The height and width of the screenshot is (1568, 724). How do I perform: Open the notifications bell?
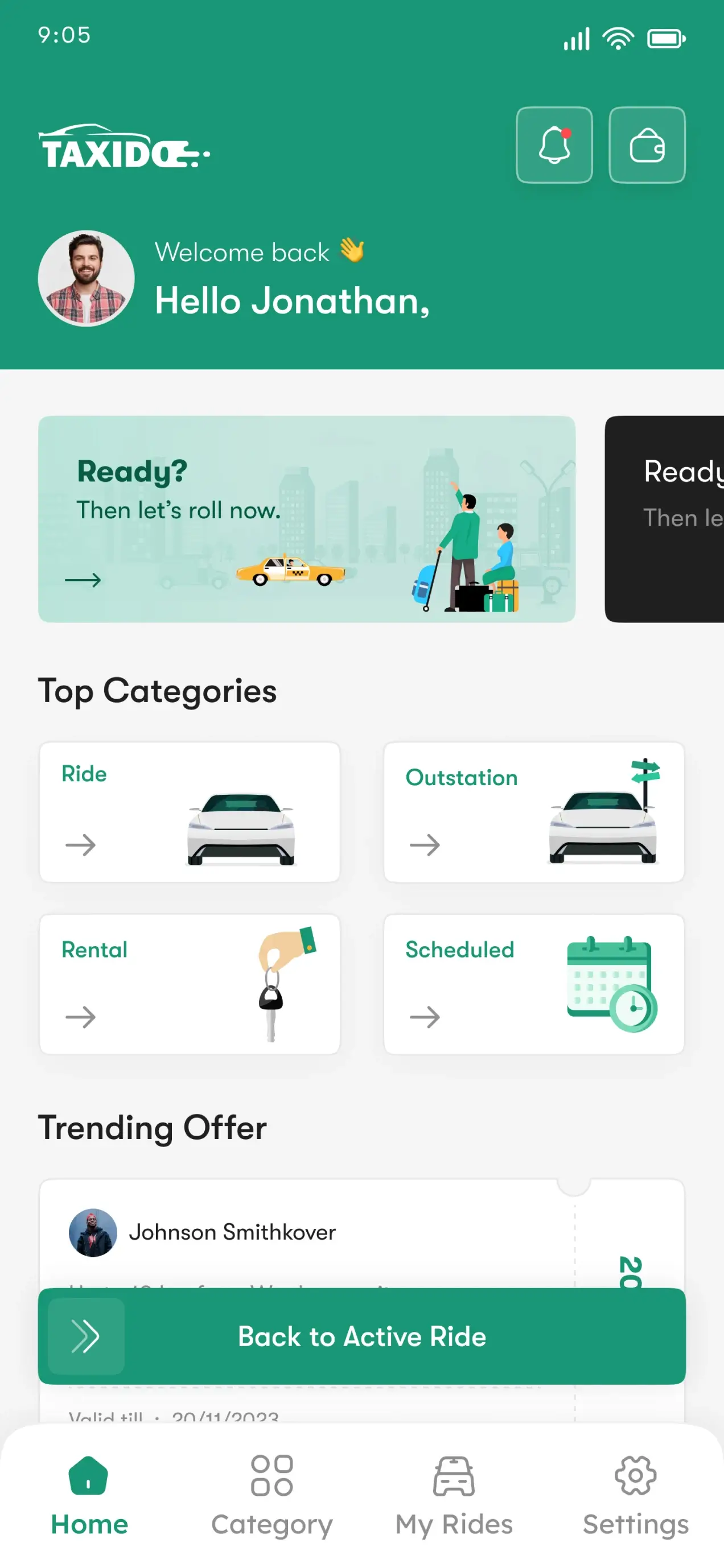coord(553,145)
